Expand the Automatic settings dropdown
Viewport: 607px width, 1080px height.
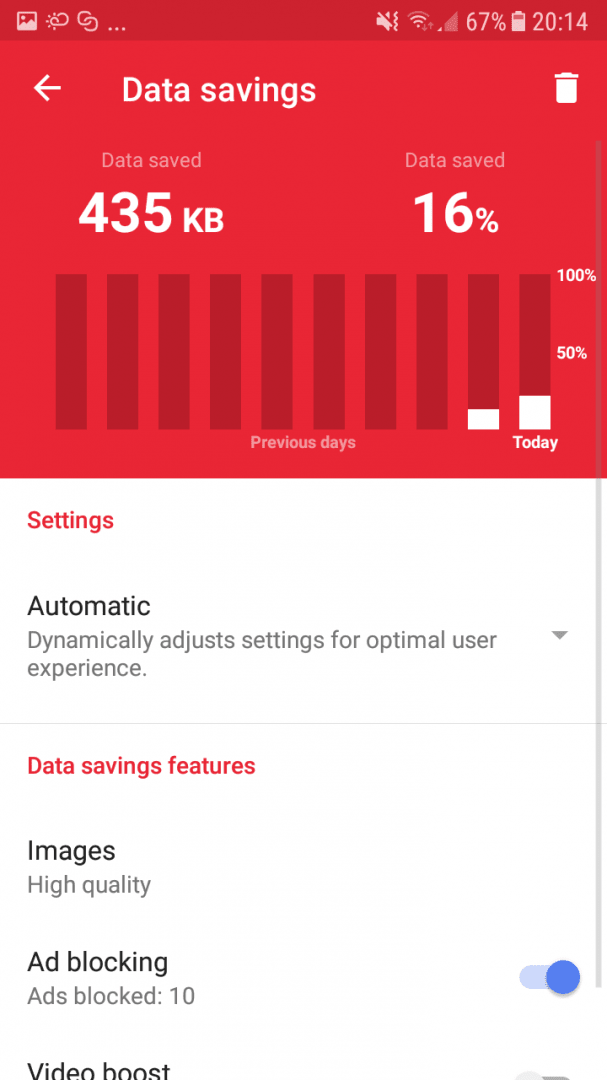click(x=559, y=635)
